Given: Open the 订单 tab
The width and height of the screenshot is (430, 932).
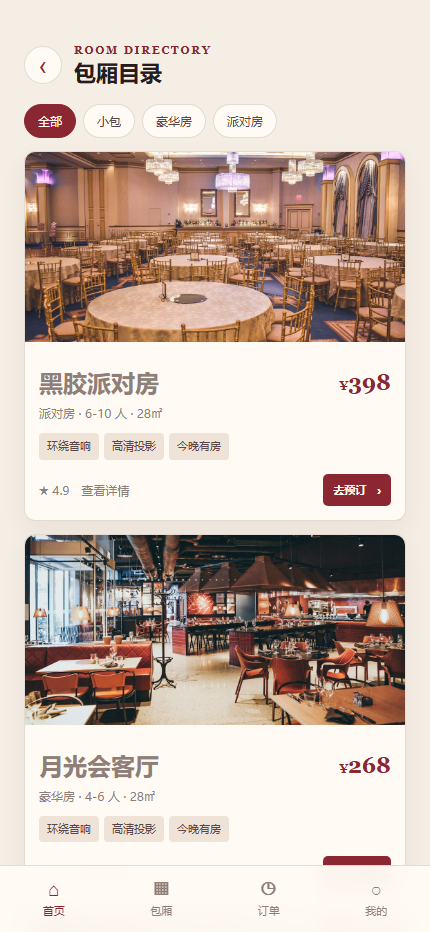Looking at the screenshot, I should click(268, 899).
